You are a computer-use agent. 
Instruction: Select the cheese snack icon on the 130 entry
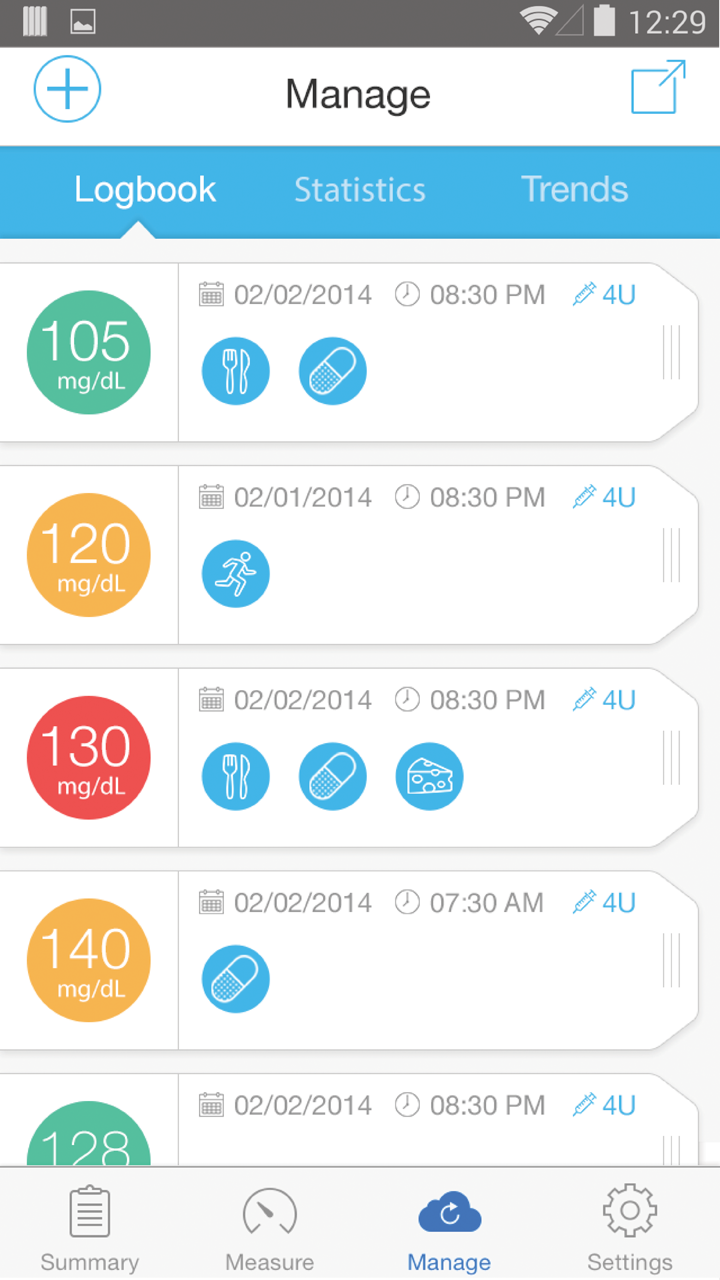pyautogui.click(x=429, y=776)
